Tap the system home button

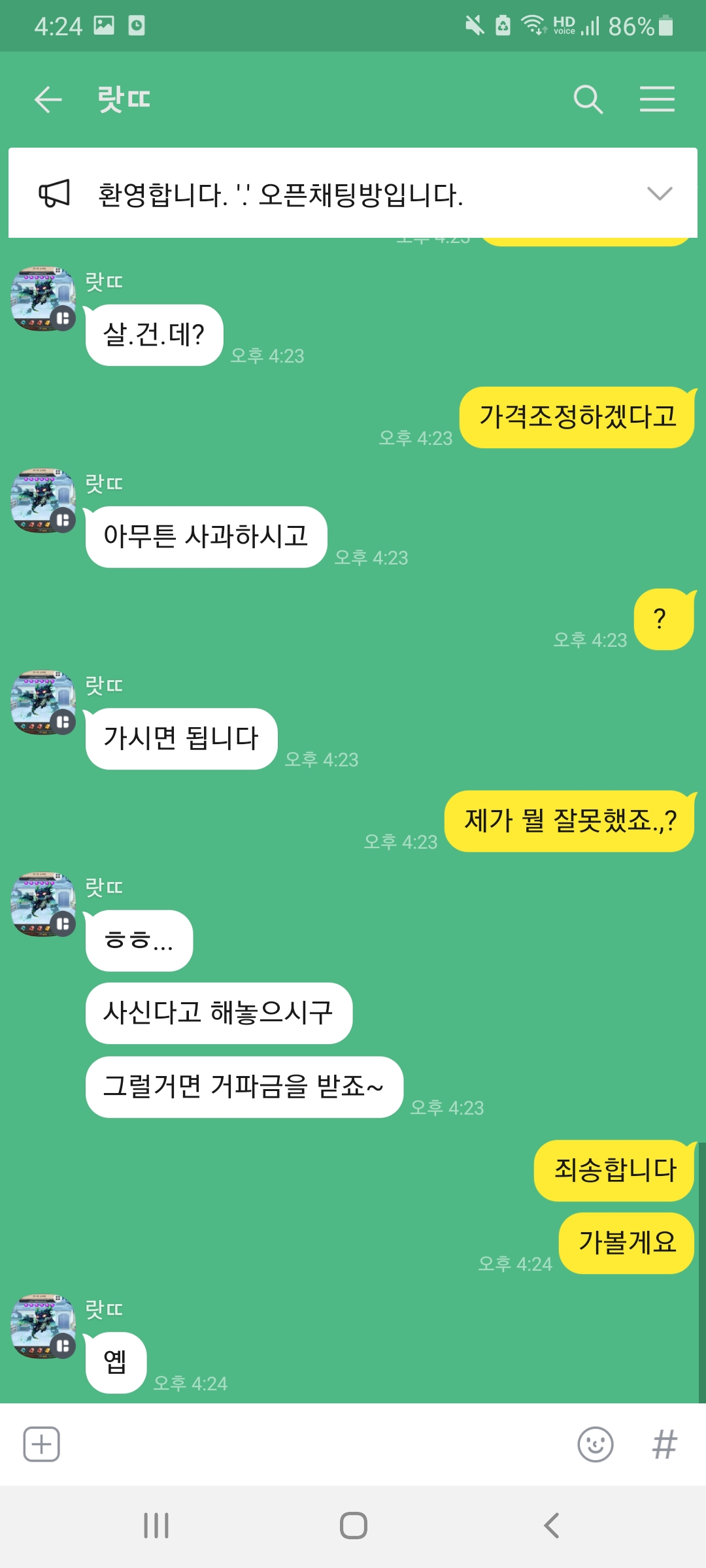click(353, 1526)
